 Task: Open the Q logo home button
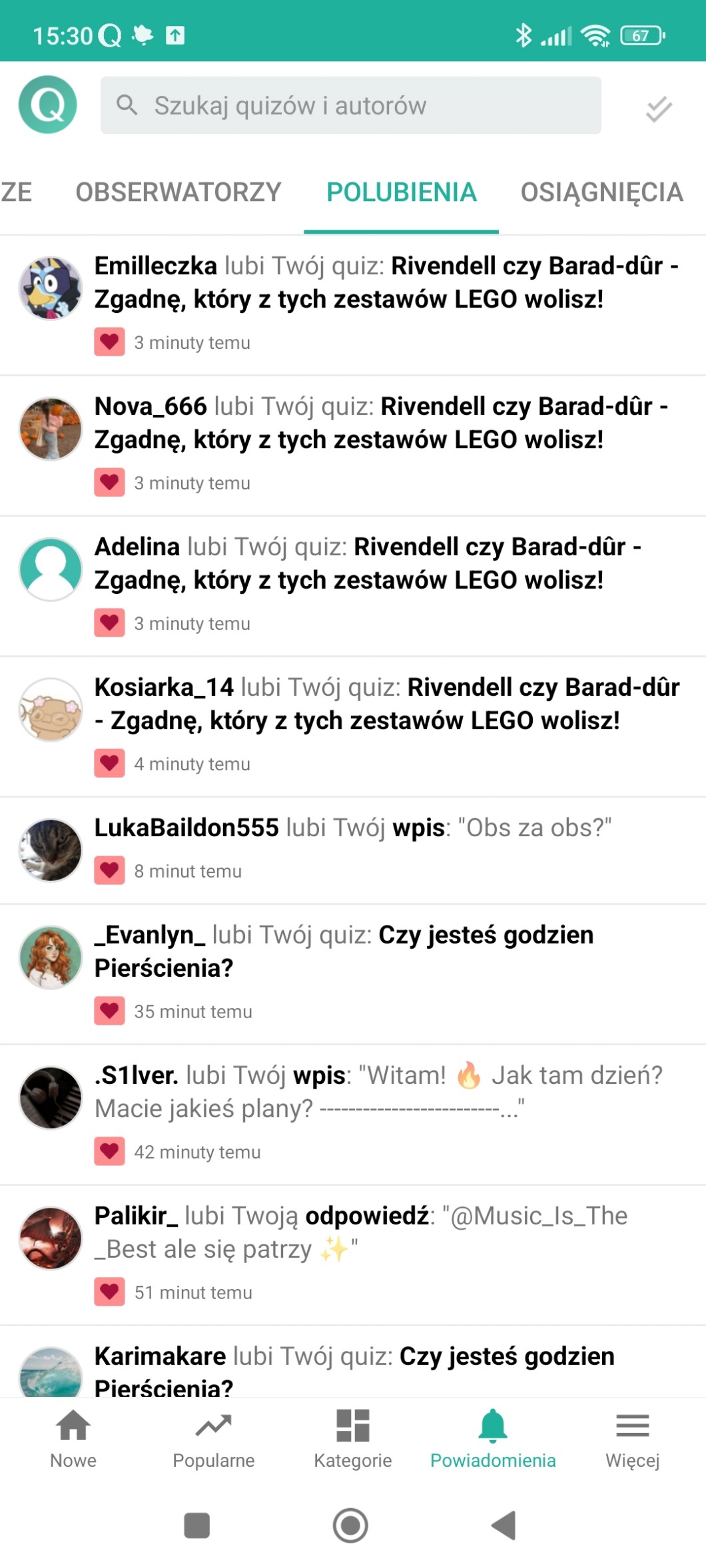[x=48, y=105]
